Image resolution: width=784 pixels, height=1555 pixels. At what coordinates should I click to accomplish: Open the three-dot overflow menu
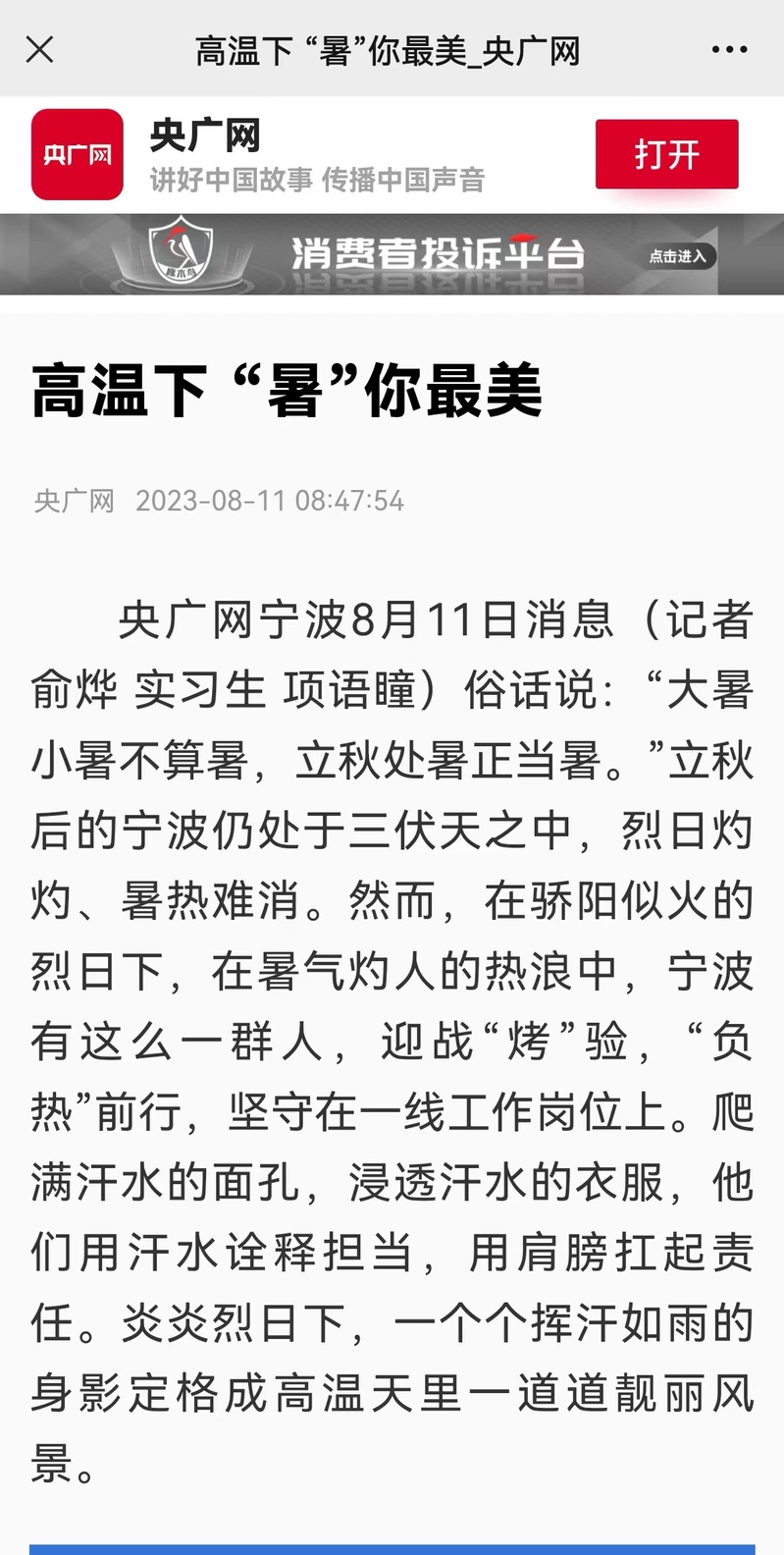(x=729, y=50)
